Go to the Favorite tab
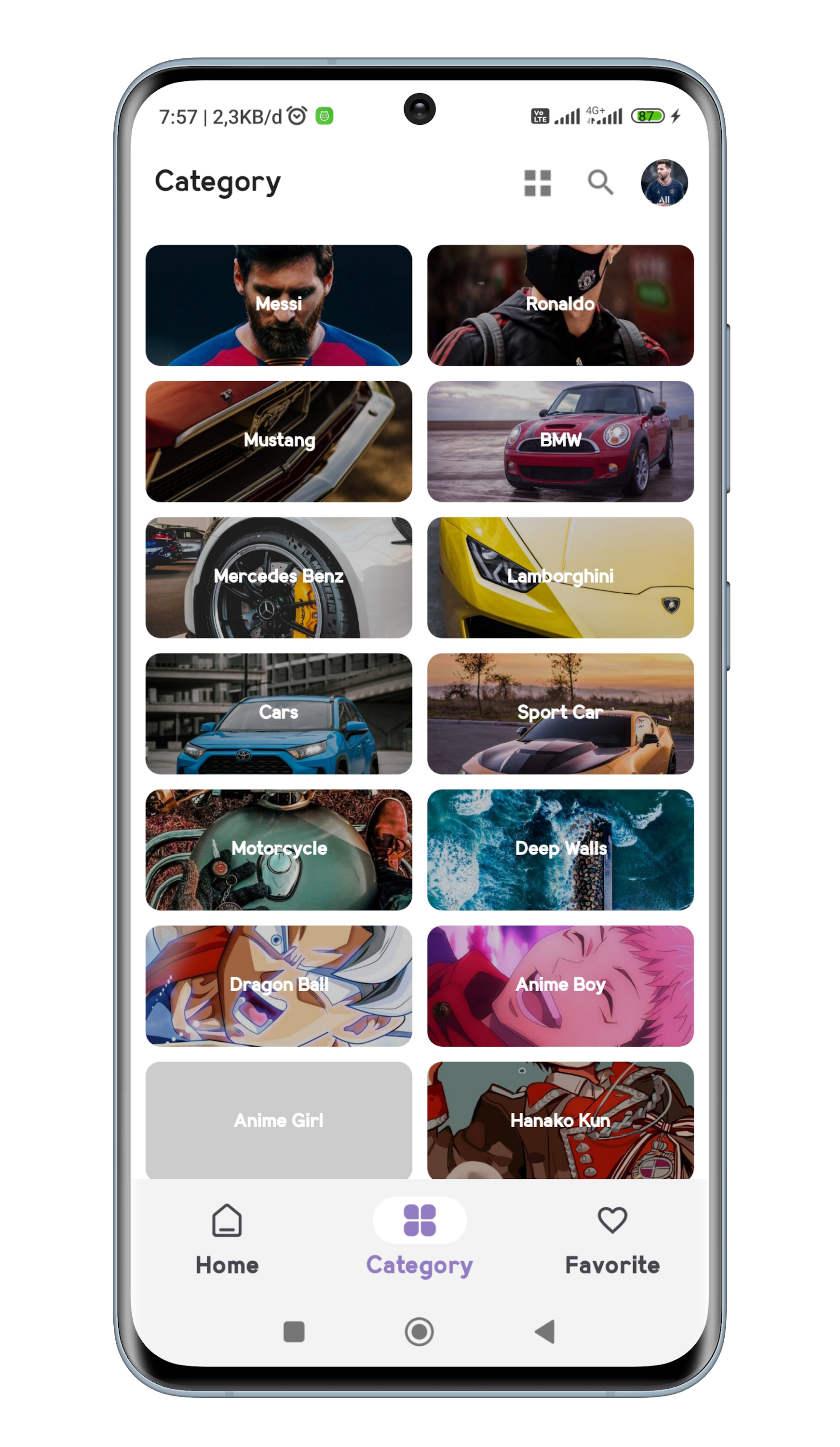The image size is (840, 1447). pos(612,1240)
